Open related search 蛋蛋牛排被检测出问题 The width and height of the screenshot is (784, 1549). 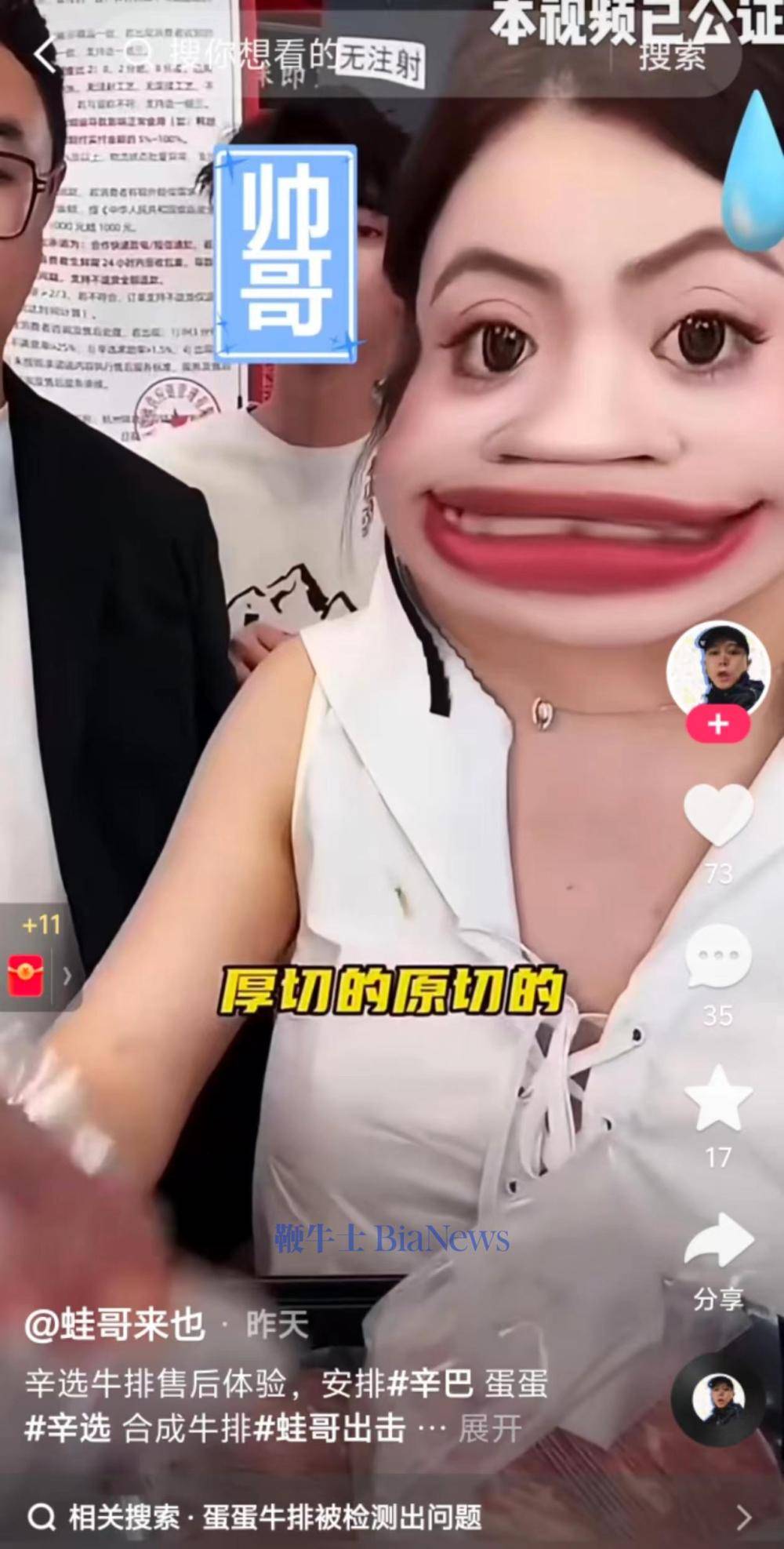point(343,1517)
